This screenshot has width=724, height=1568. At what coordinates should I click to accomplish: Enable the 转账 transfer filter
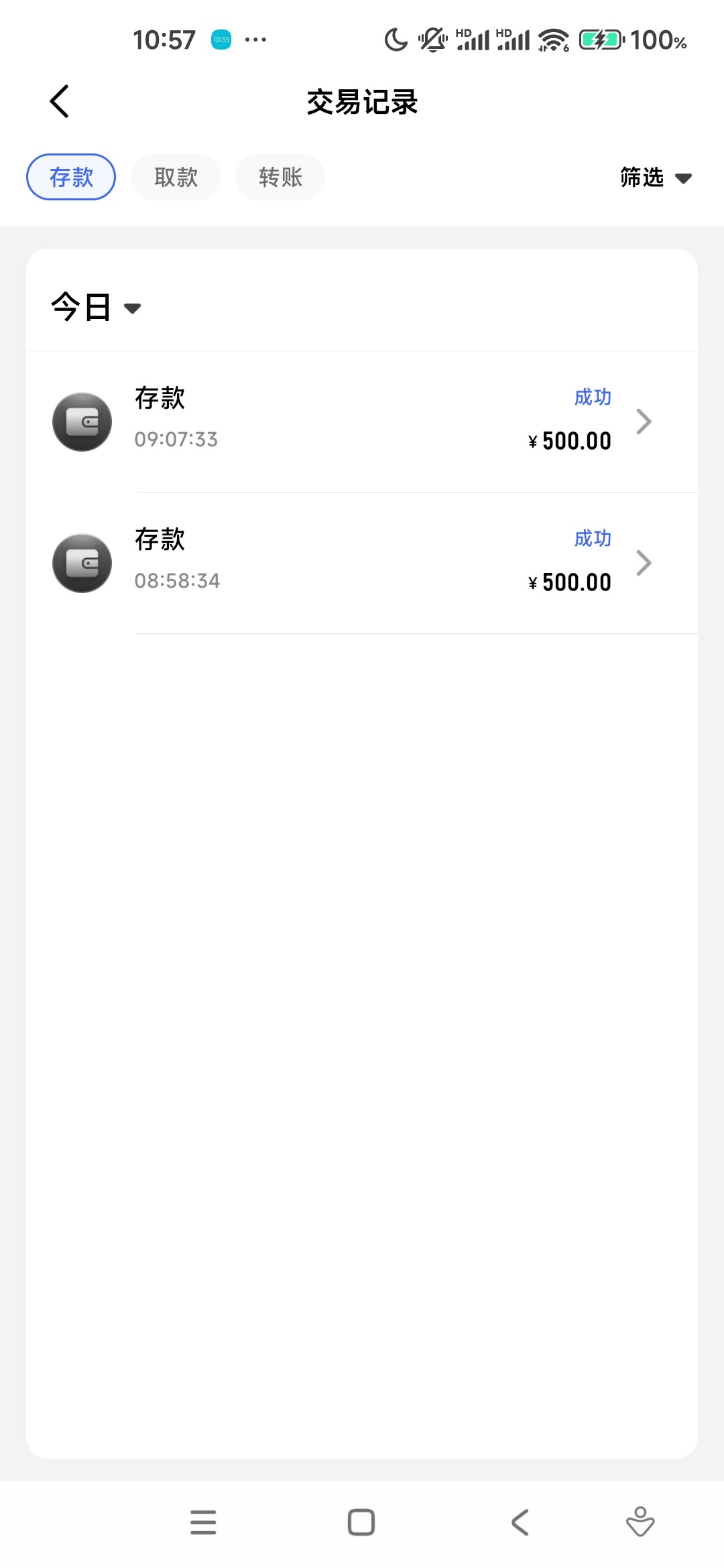pyautogui.click(x=280, y=176)
